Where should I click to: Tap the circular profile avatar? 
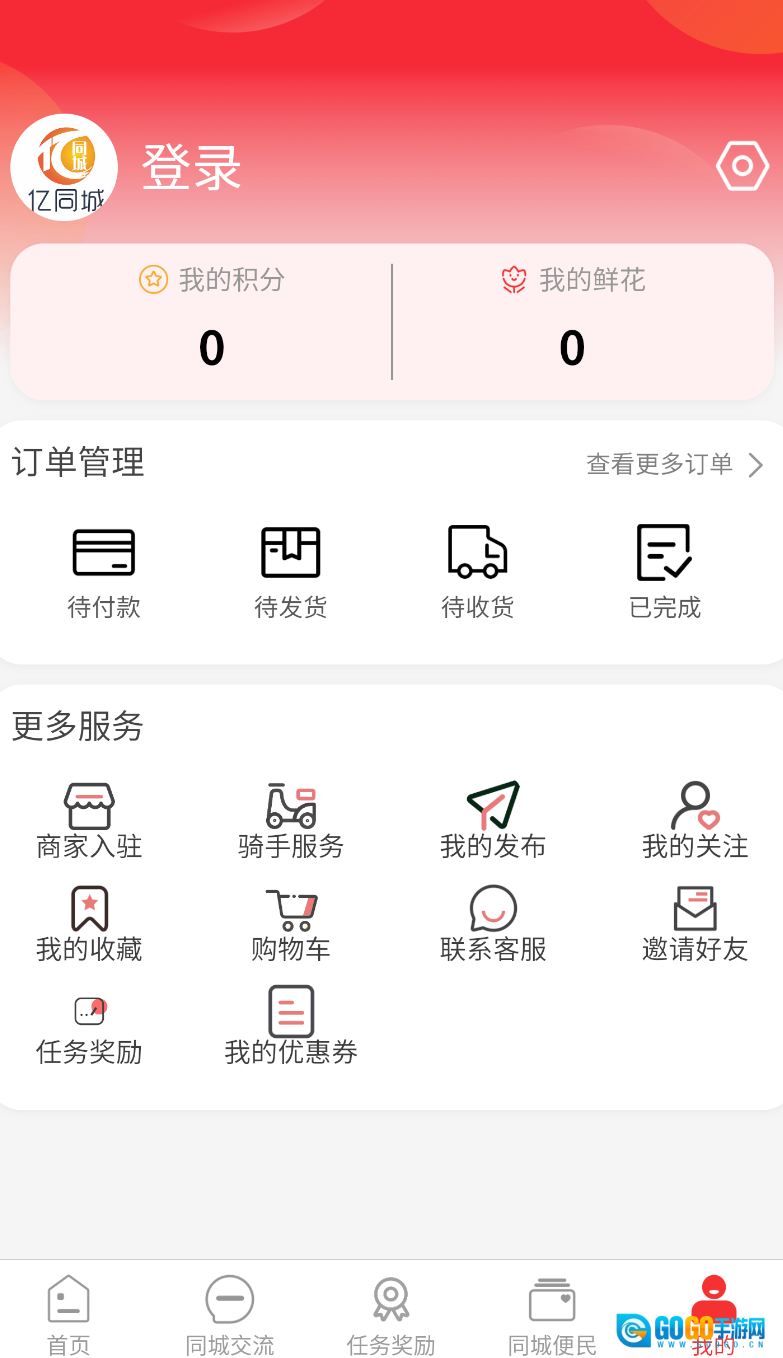64,166
